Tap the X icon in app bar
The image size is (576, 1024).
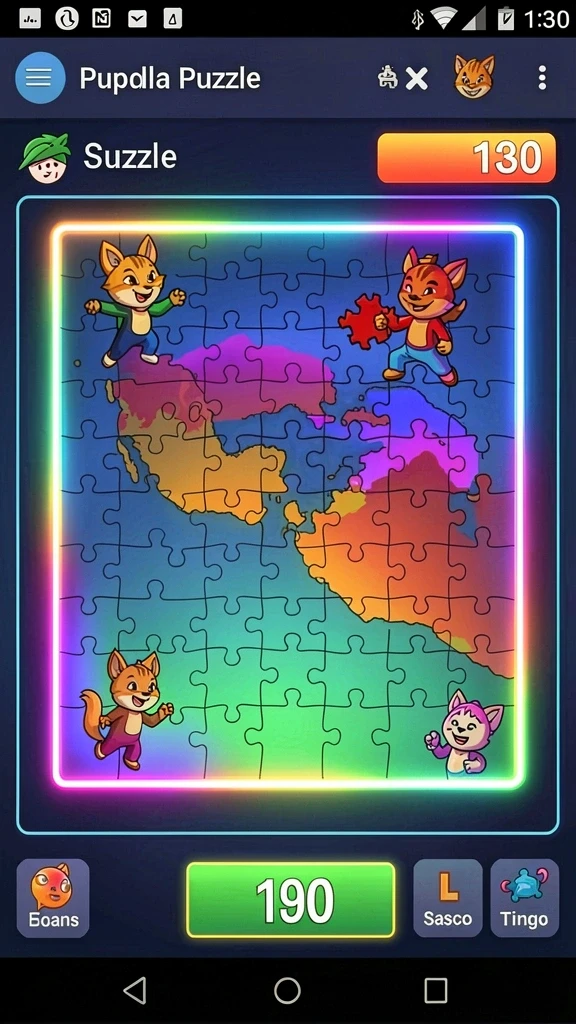(417, 79)
